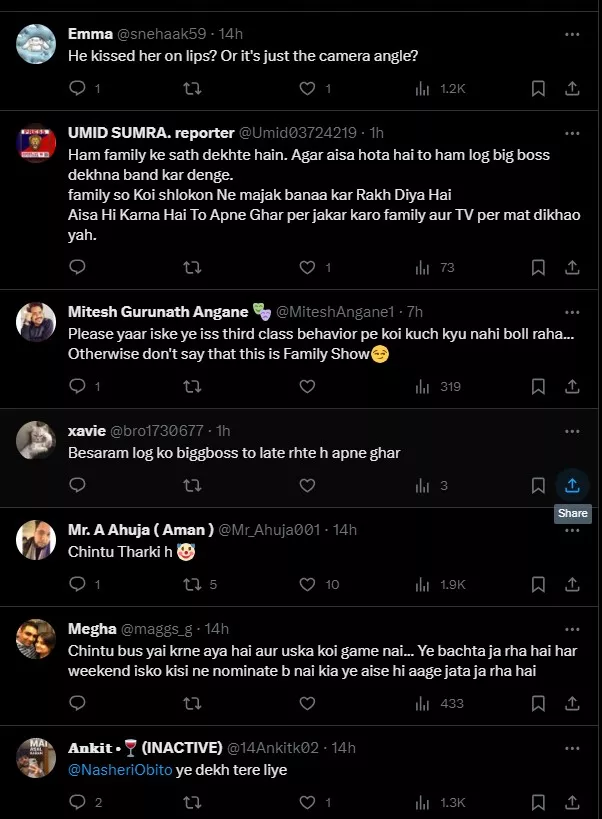Viewport: 602px width, 819px height.
Task: Bookmark xavie's tweet
Action: click(x=538, y=486)
